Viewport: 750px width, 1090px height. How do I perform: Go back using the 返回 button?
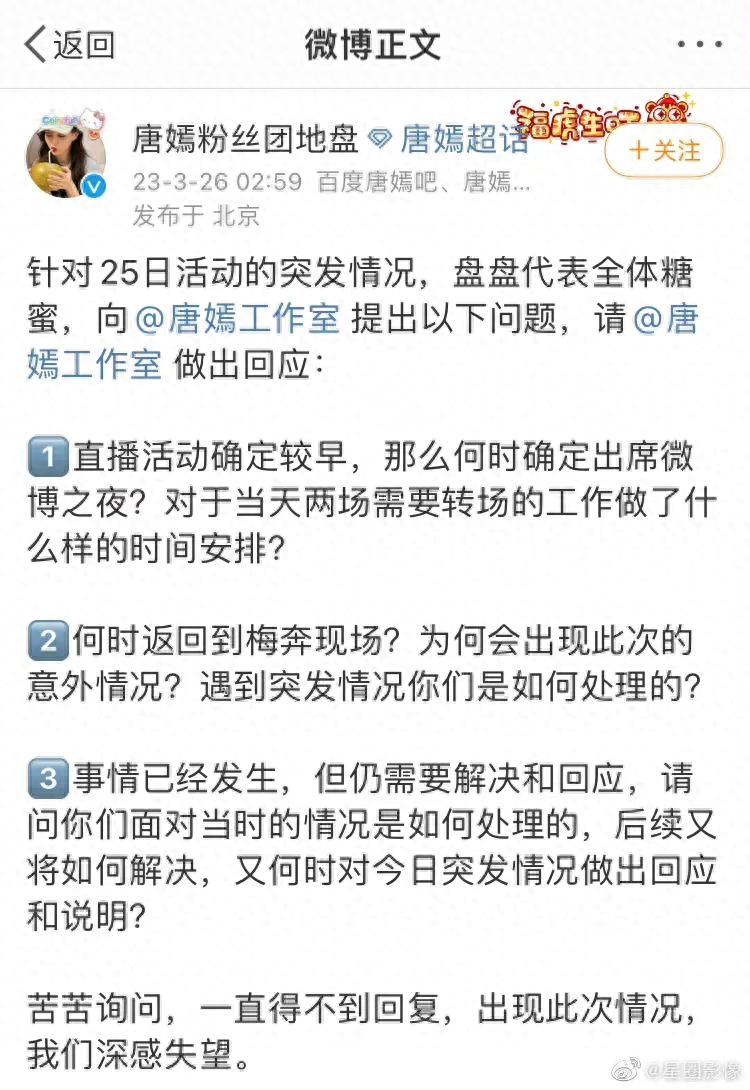pyautogui.click(x=70, y=44)
